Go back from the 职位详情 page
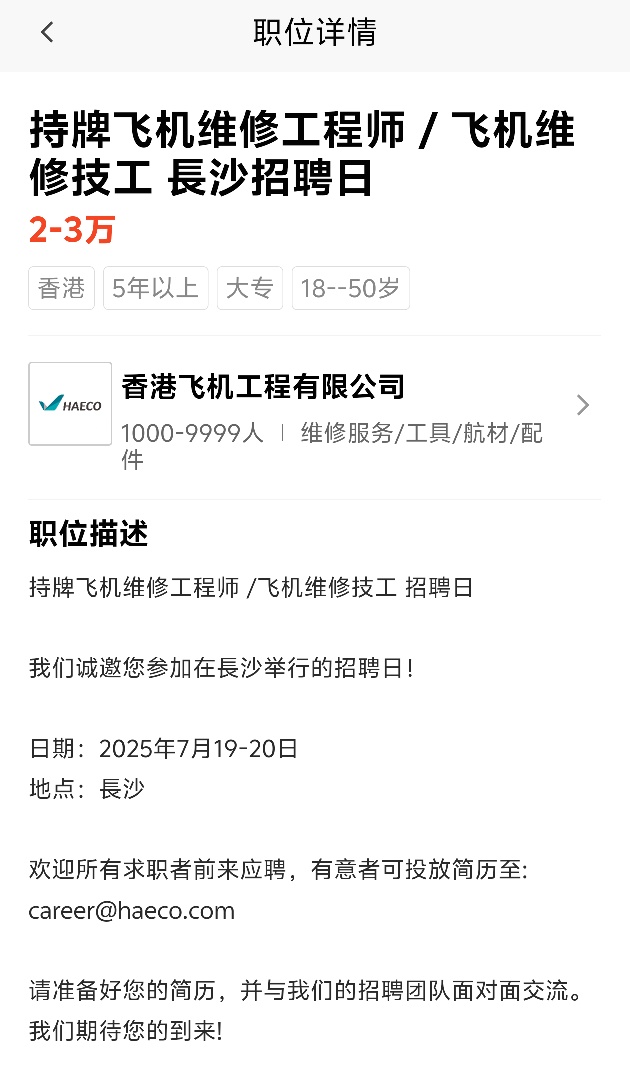This screenshot has width=630, height=1070. (x=46, y=32)
